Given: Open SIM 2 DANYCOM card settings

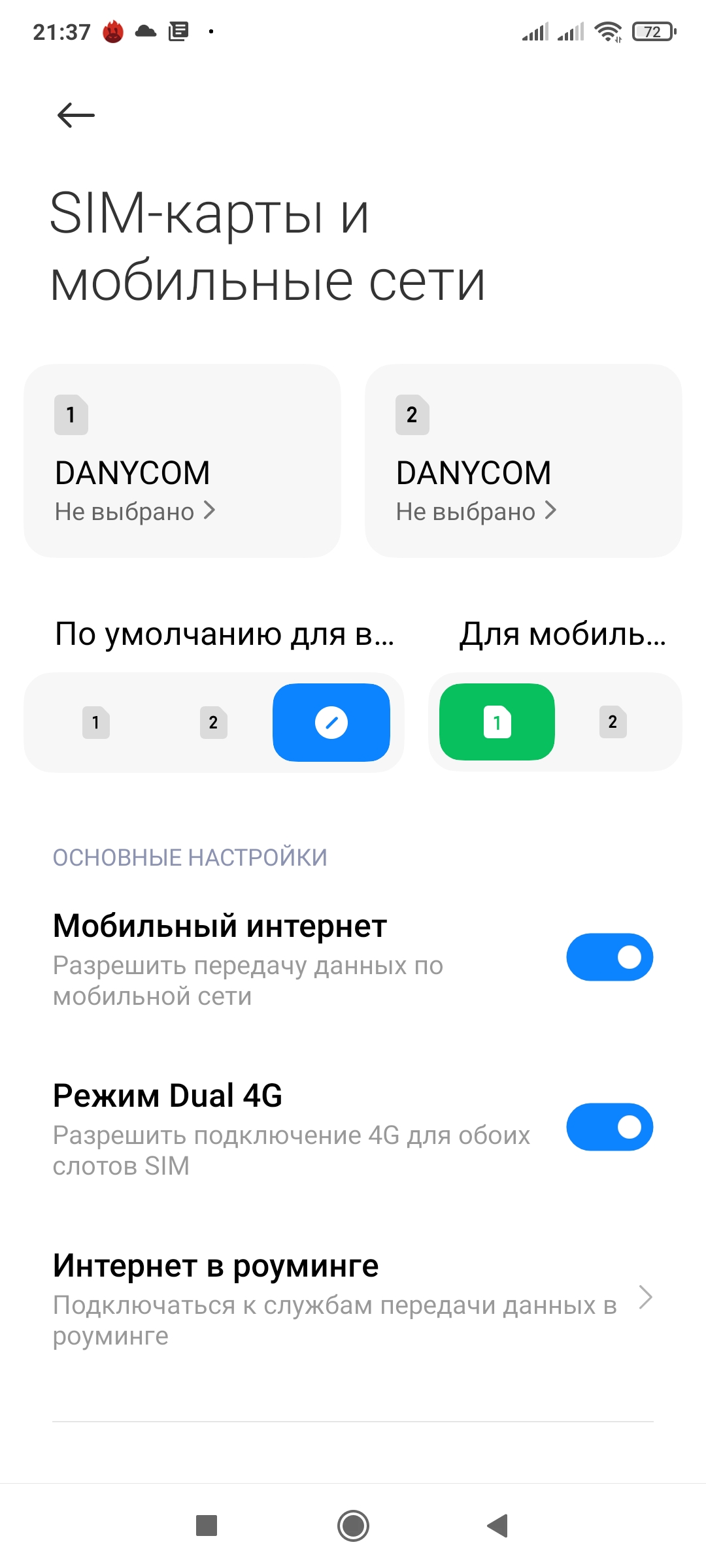Looking at the screenshot, I should pos(523,461).
